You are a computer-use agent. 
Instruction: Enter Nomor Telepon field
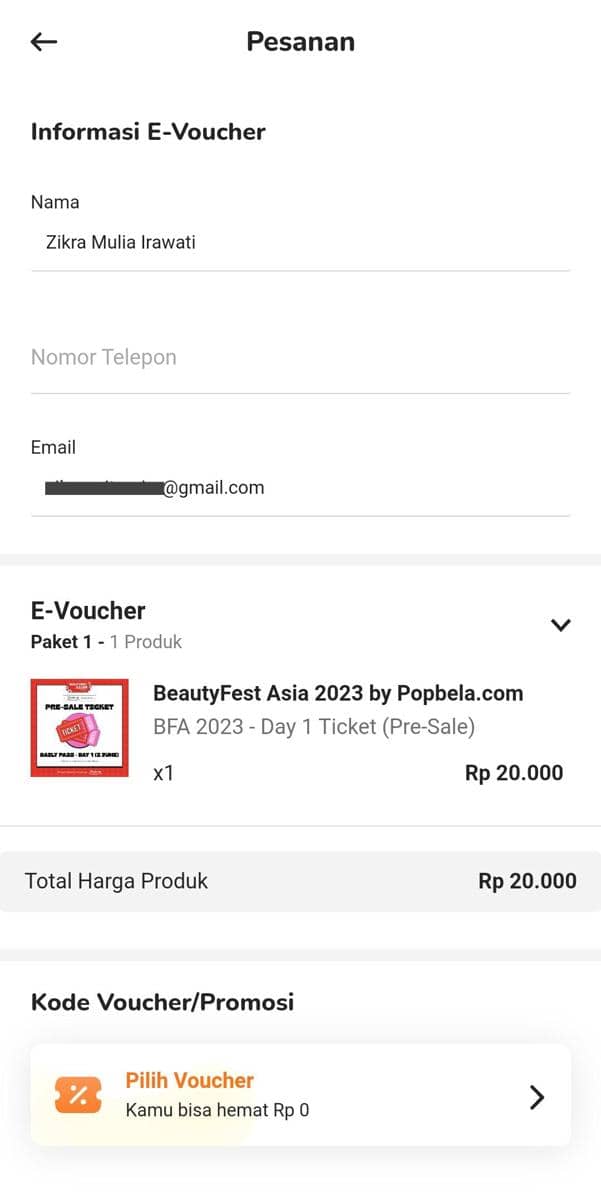click(300, 358)
